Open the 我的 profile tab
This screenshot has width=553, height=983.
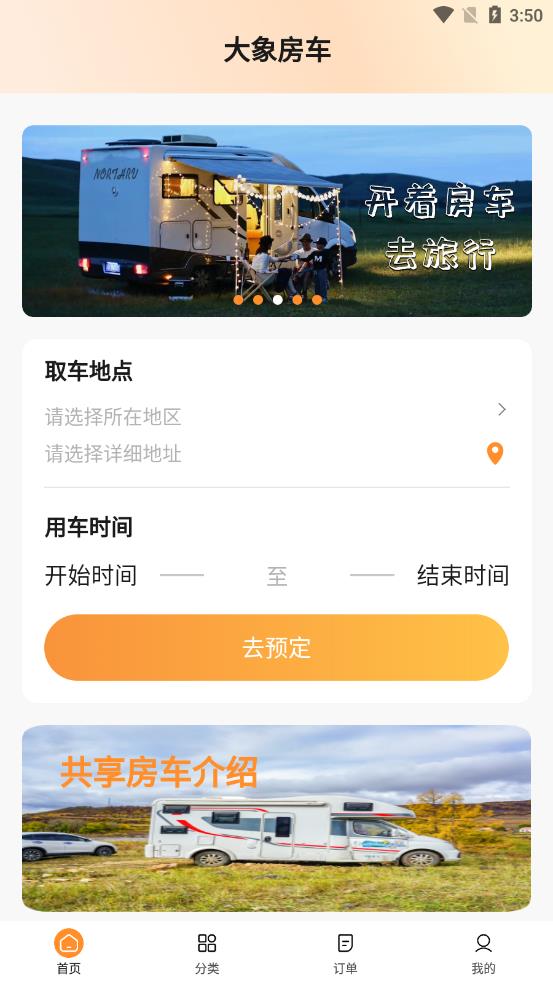click(483, 953)
